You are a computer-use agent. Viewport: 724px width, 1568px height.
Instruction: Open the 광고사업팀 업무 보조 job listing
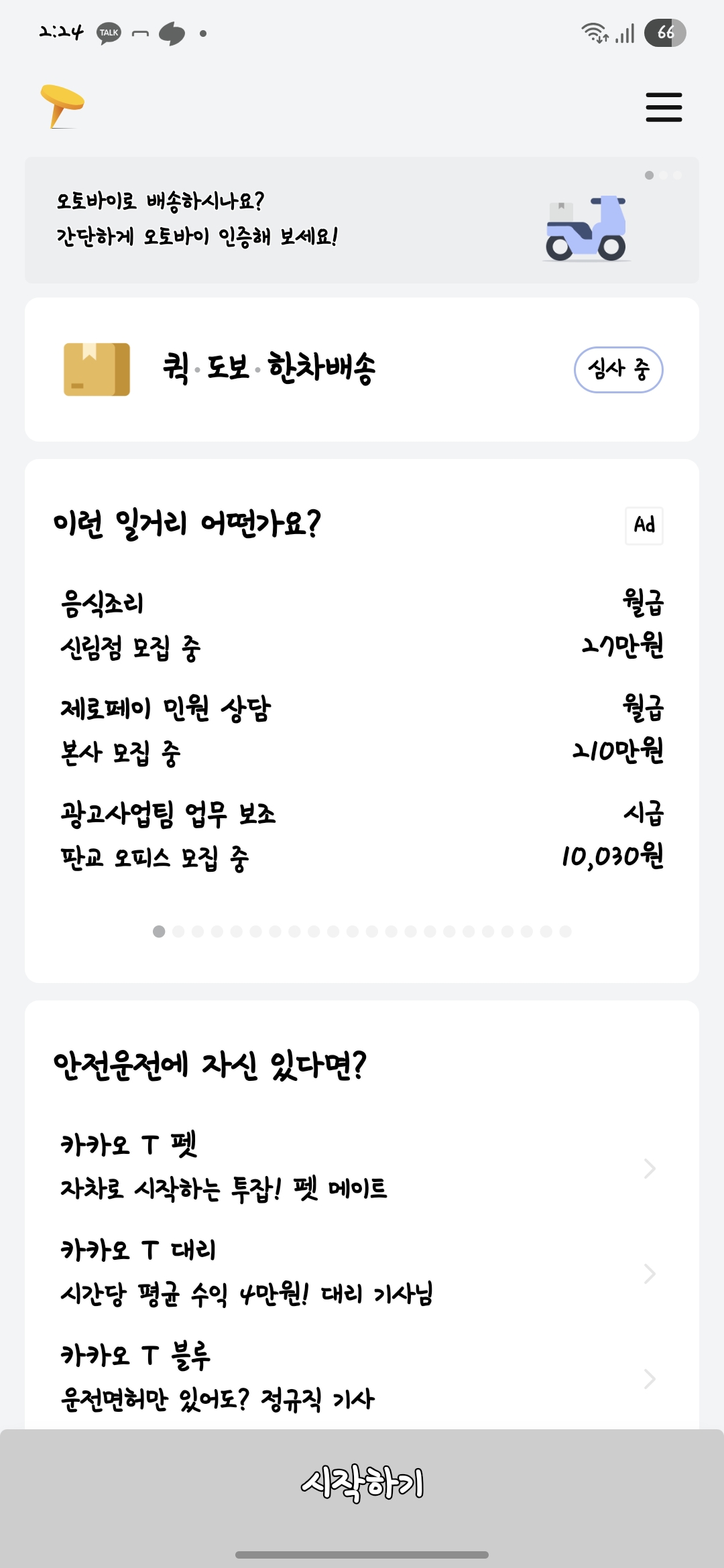point(362,835)
